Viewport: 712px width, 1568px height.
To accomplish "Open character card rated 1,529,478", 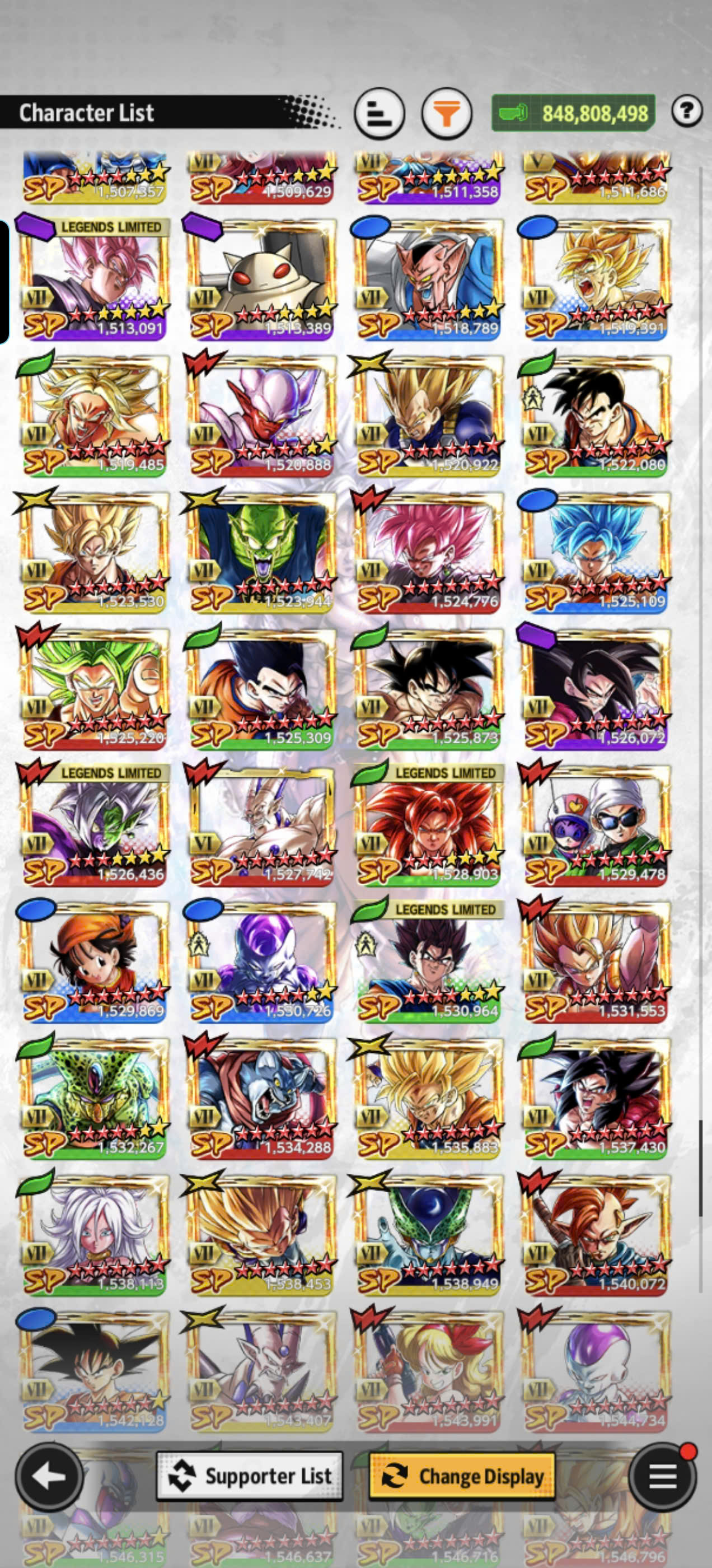I will tap(596, 825).
